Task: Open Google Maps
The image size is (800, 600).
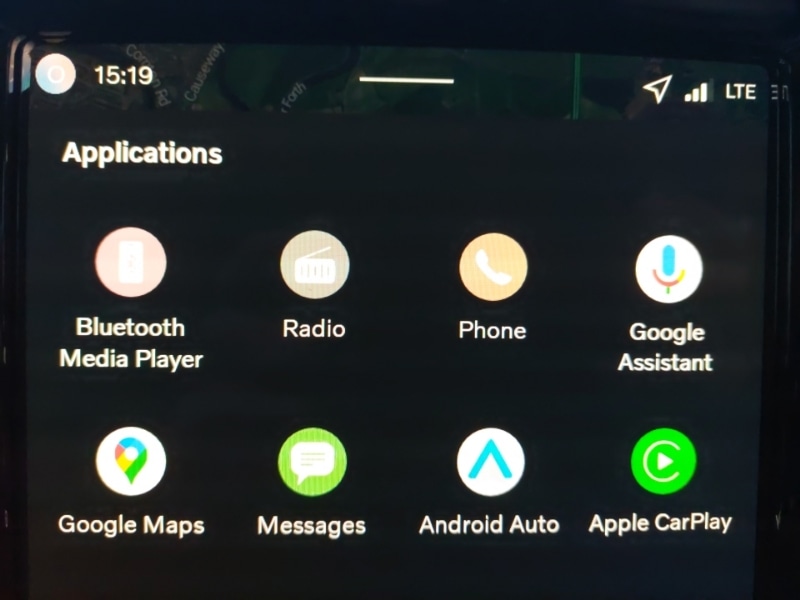Action: pos(131,461)
